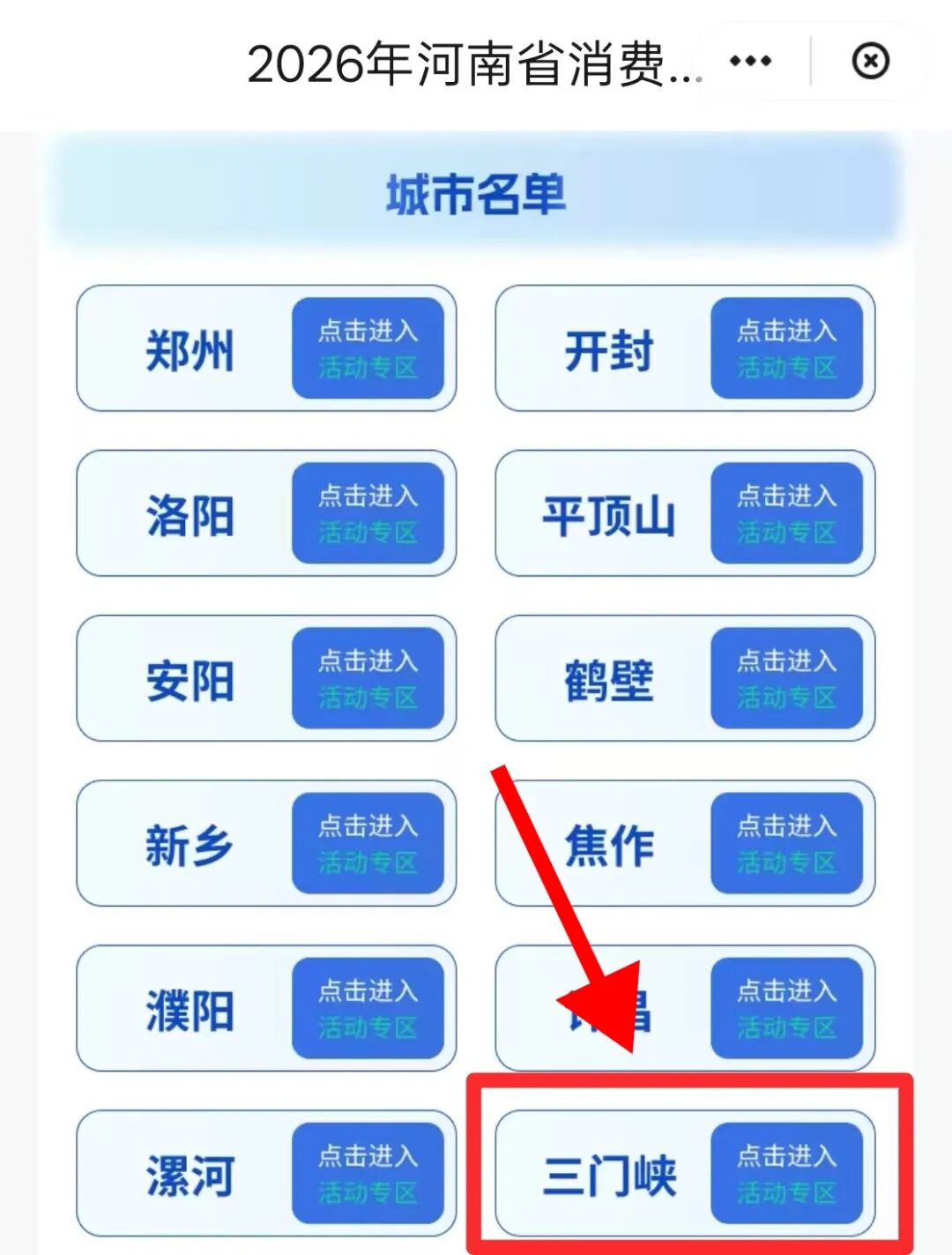
Task: Go to the 濮阳 activity zone
Action: (368, 1008)
